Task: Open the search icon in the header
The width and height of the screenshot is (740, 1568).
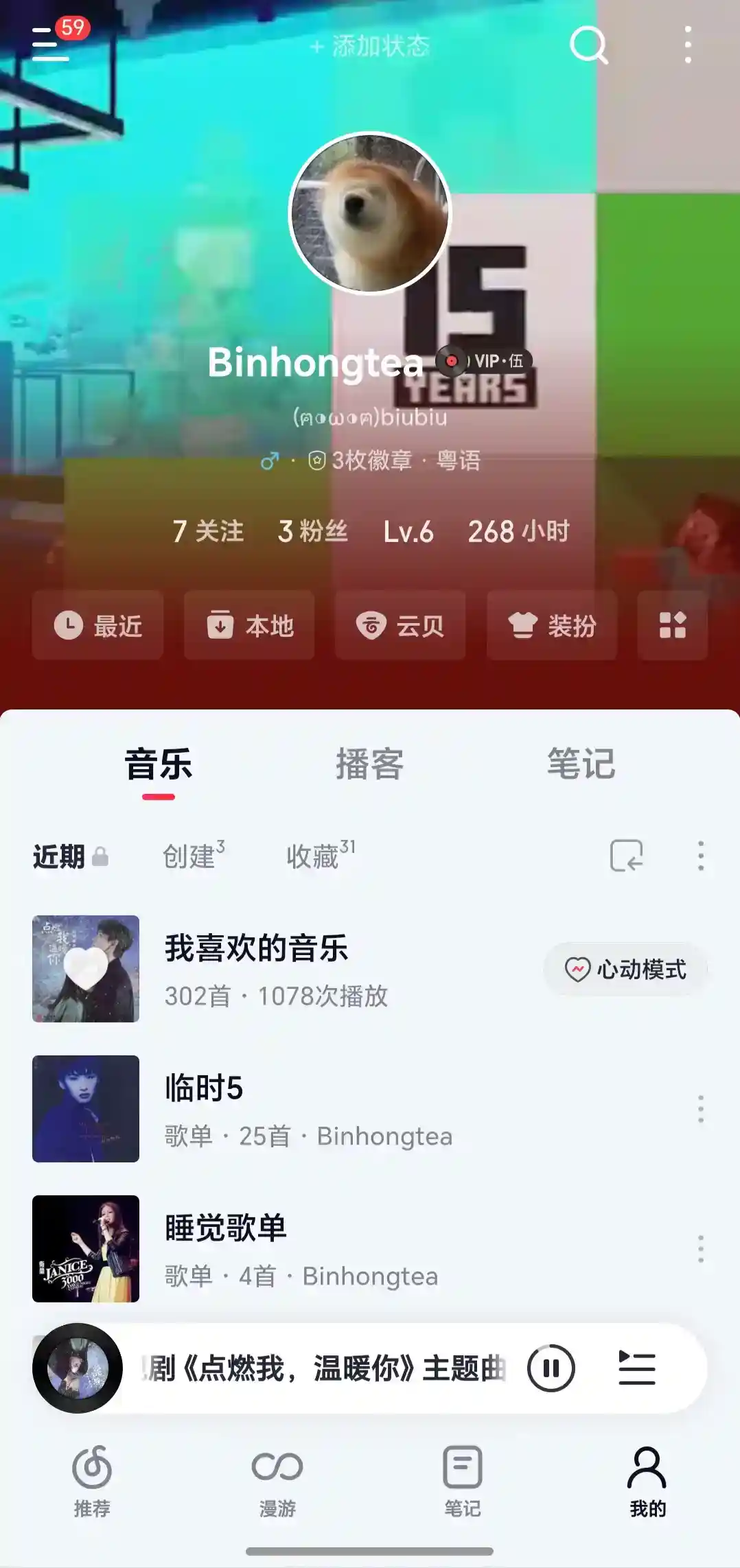Action: 588,45
